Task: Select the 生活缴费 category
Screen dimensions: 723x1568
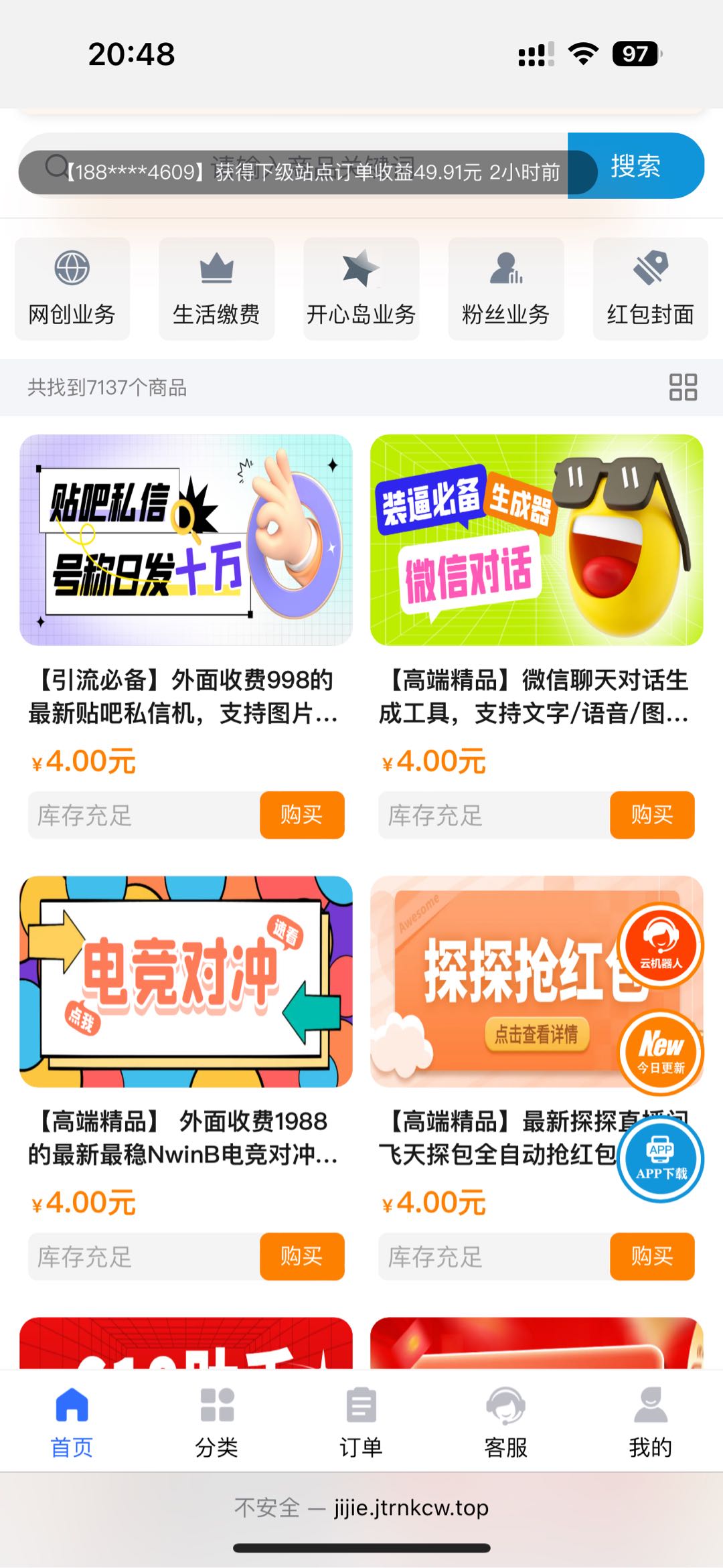Action: click(216, 289)
